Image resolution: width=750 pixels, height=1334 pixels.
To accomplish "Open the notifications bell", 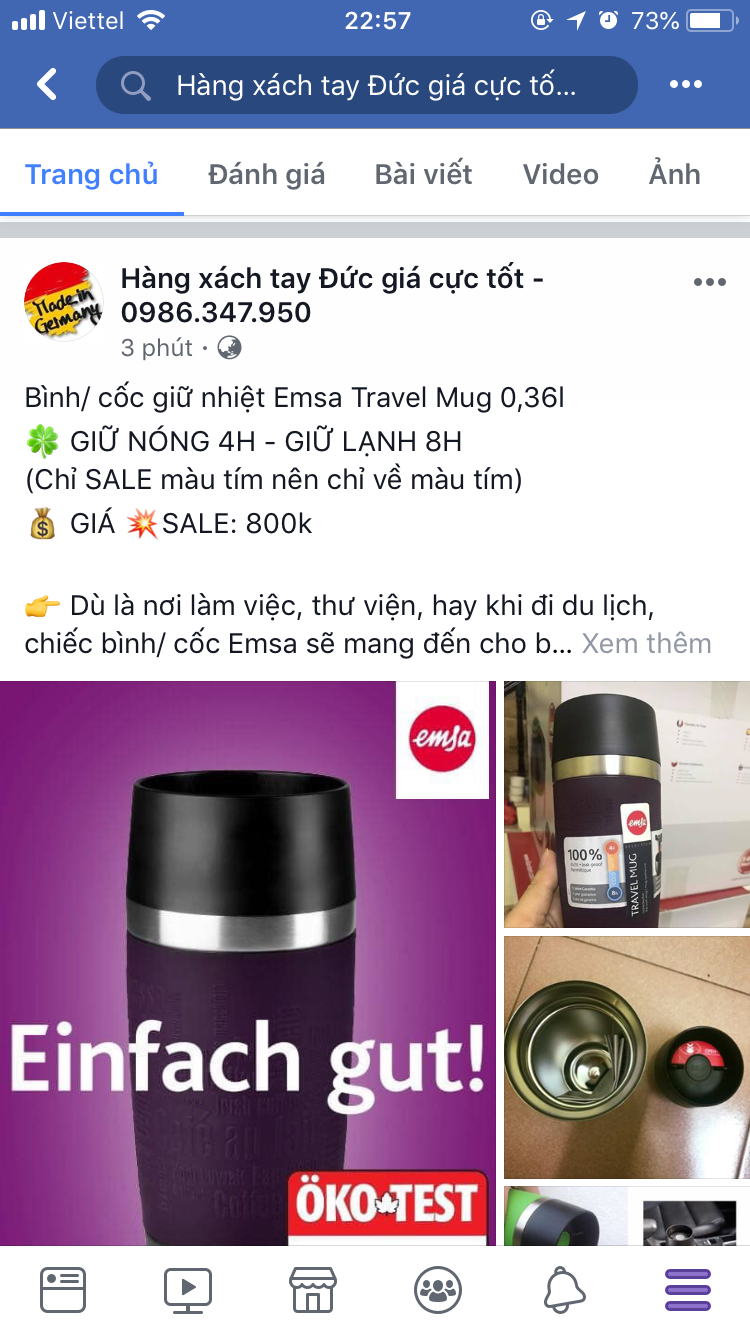I will pos(563,1289).
